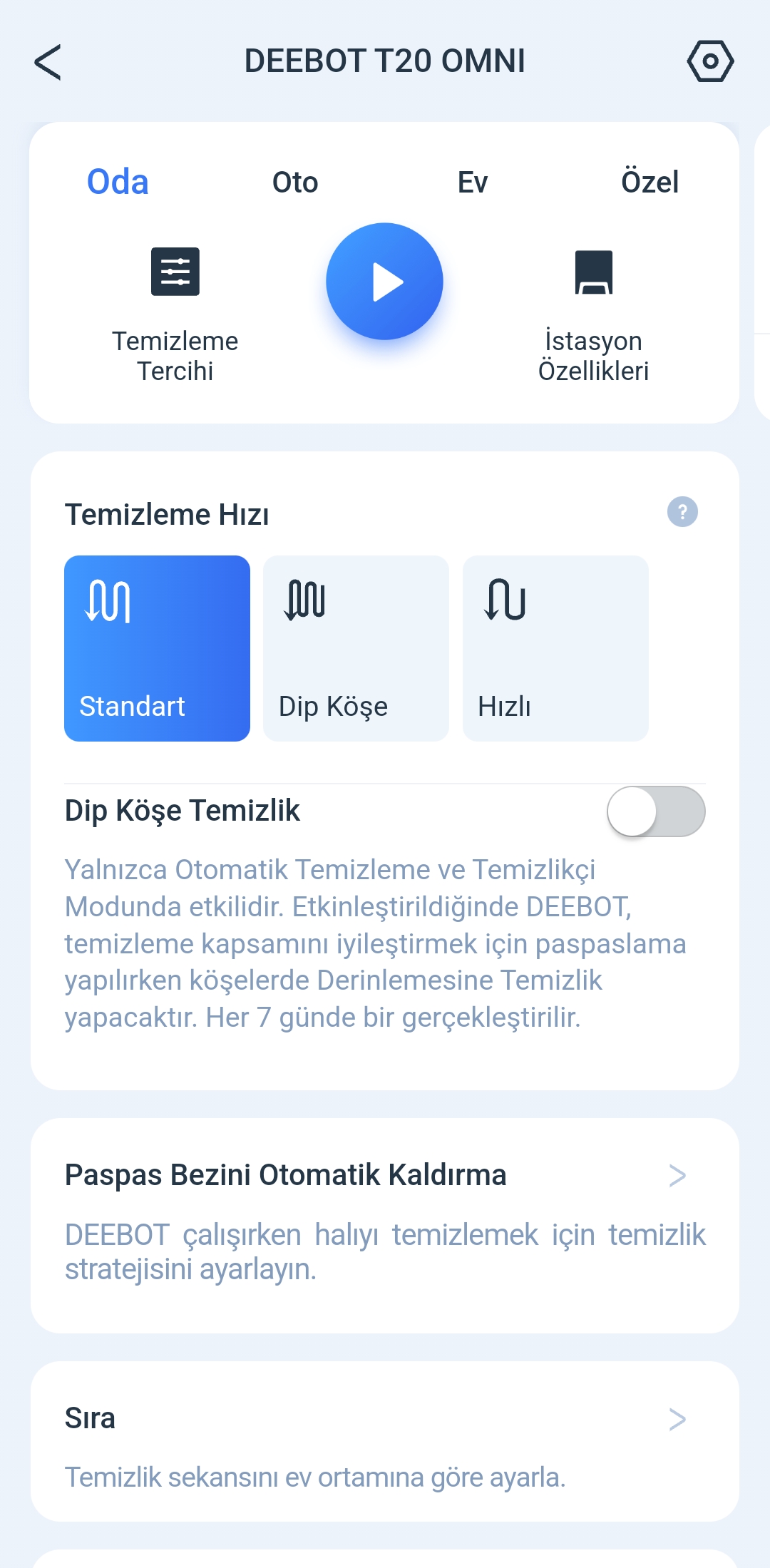Go back using the top-left arrow

(48, 62)
